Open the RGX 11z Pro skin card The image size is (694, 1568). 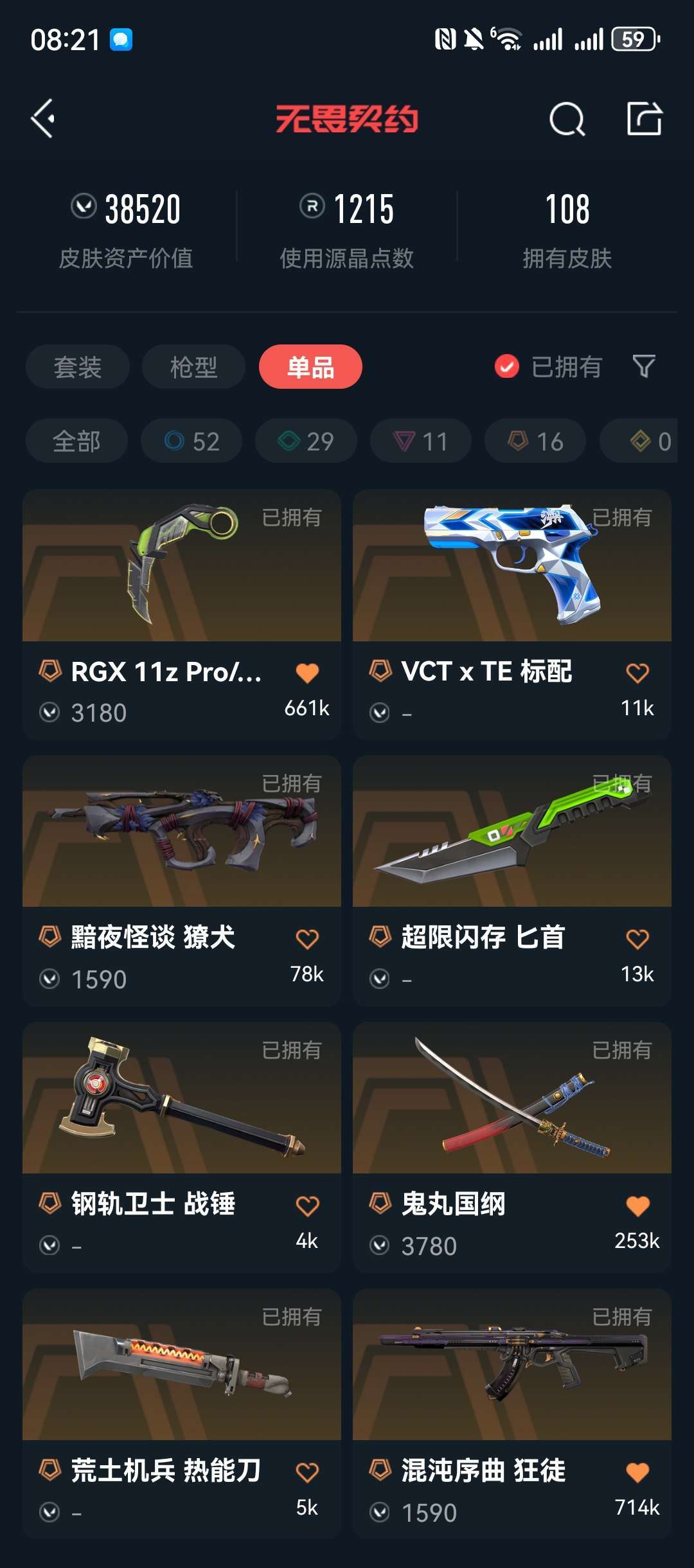point(182,614)
